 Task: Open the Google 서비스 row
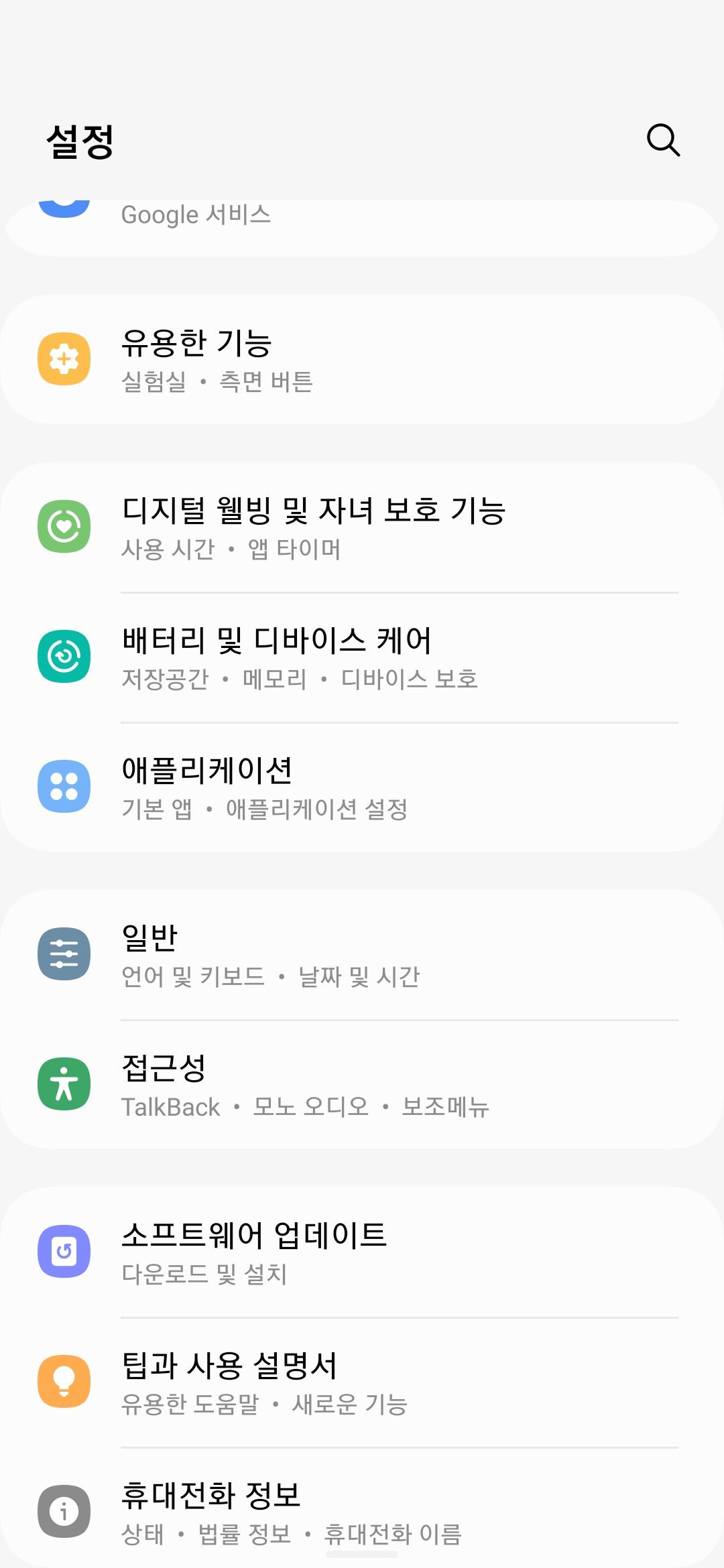[x=362, y=225]
